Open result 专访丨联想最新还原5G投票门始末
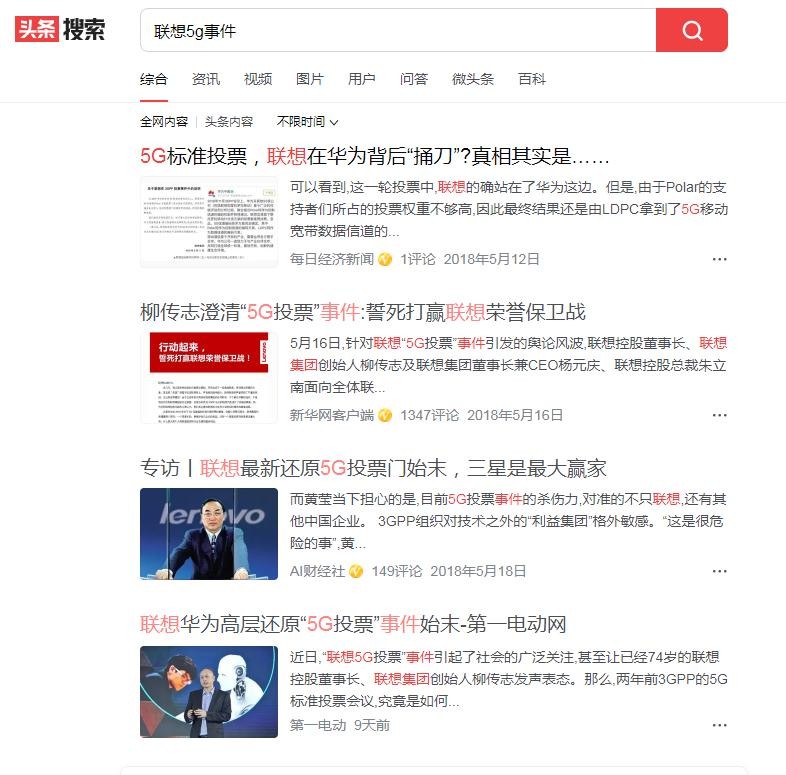Viewport: 786px width, 775px height. click(x=373, y=468)
